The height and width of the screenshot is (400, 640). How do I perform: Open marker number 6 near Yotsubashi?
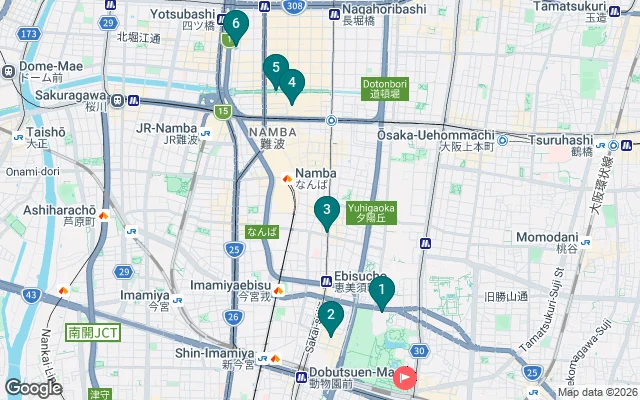pyautogui.click(x=236, y=24)
